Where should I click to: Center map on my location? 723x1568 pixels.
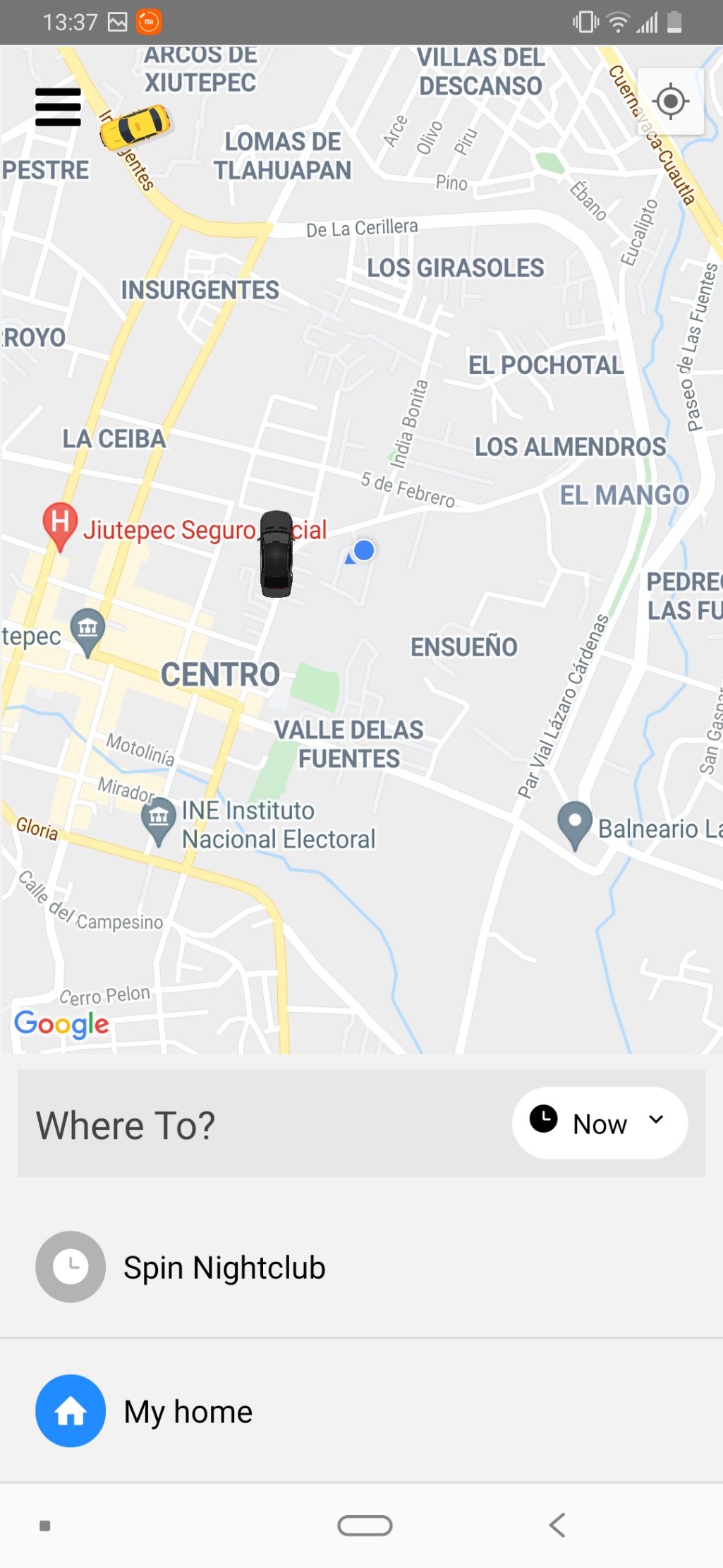pos(670,101)
